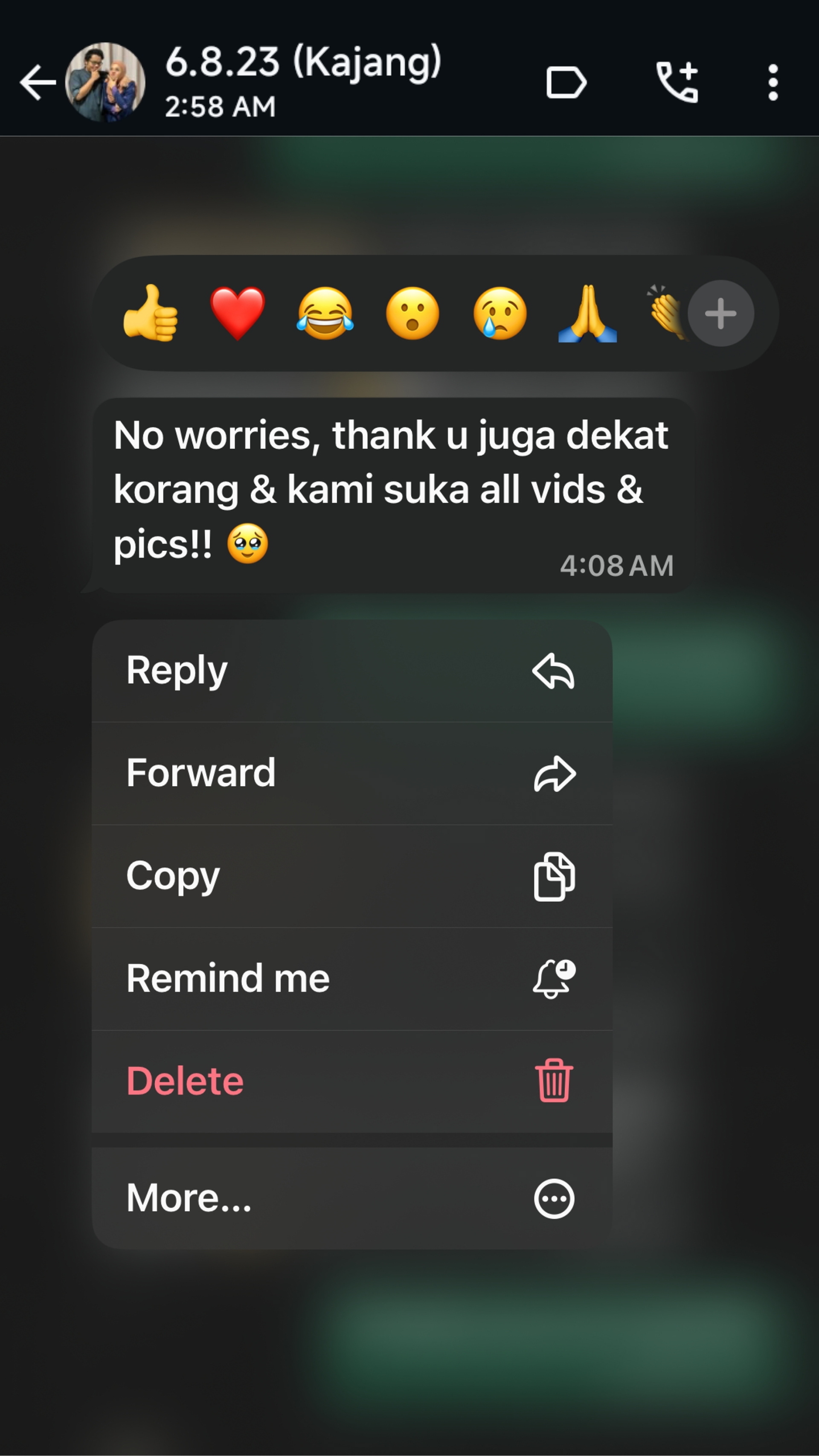React with the laughing tears emoji
This screenshot has width=819, height=1456.
click(325, 313)
